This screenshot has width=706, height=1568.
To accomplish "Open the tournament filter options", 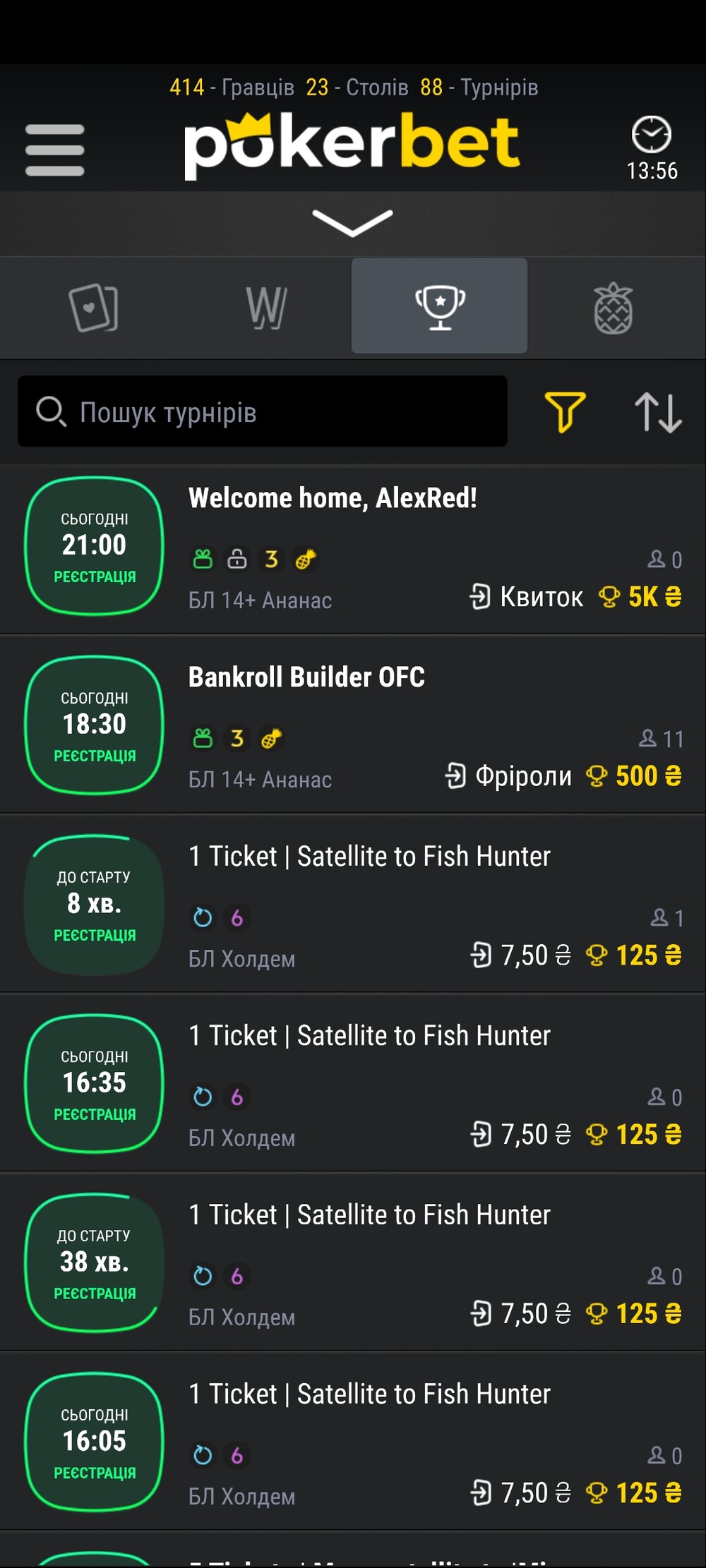I will pos(565,411).
